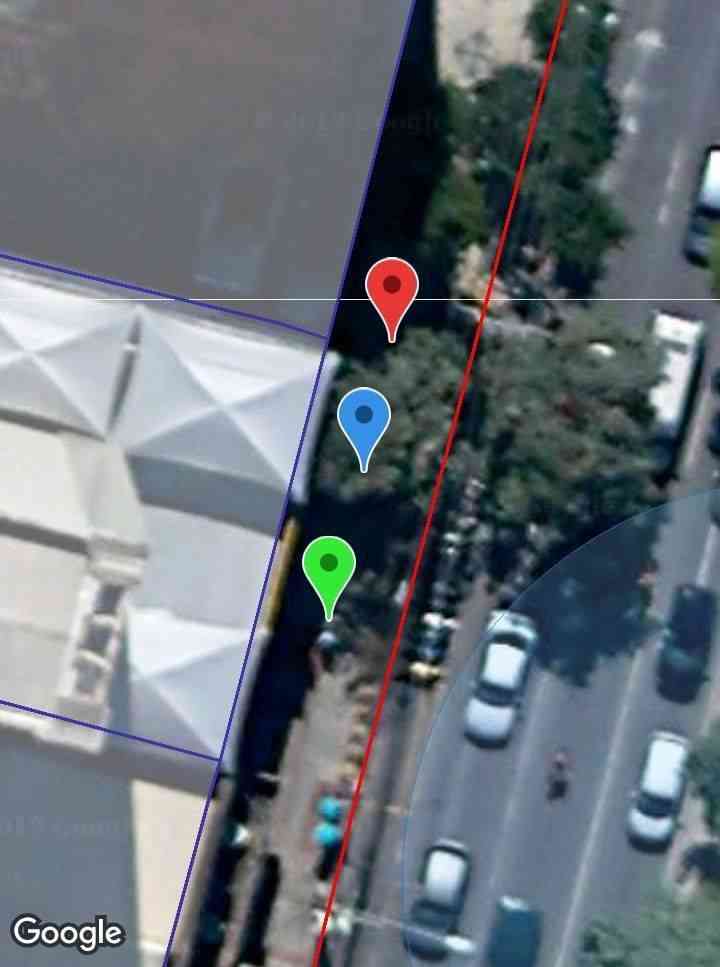720x967 pixels.
Task: Select the red map marker
Action: (x=391, y=288)
